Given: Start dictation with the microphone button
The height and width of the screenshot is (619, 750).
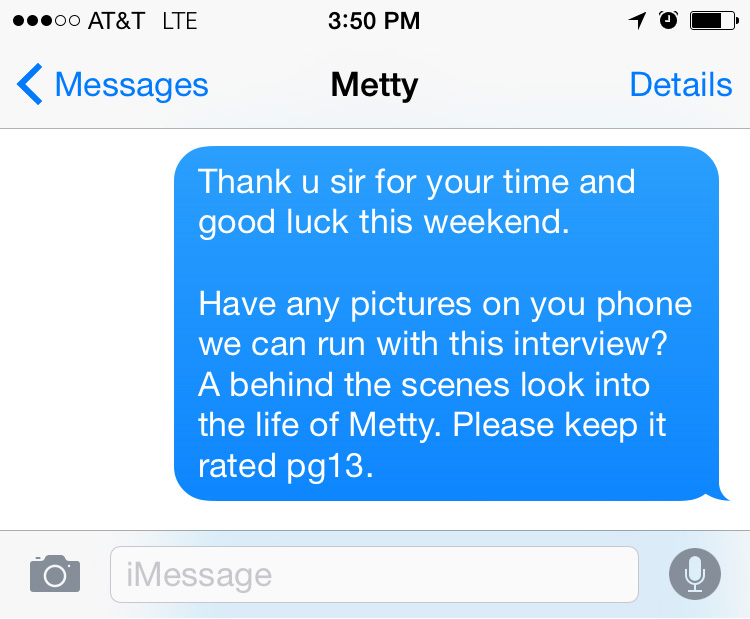Looking at the screenshot, I should click(694, 574).
